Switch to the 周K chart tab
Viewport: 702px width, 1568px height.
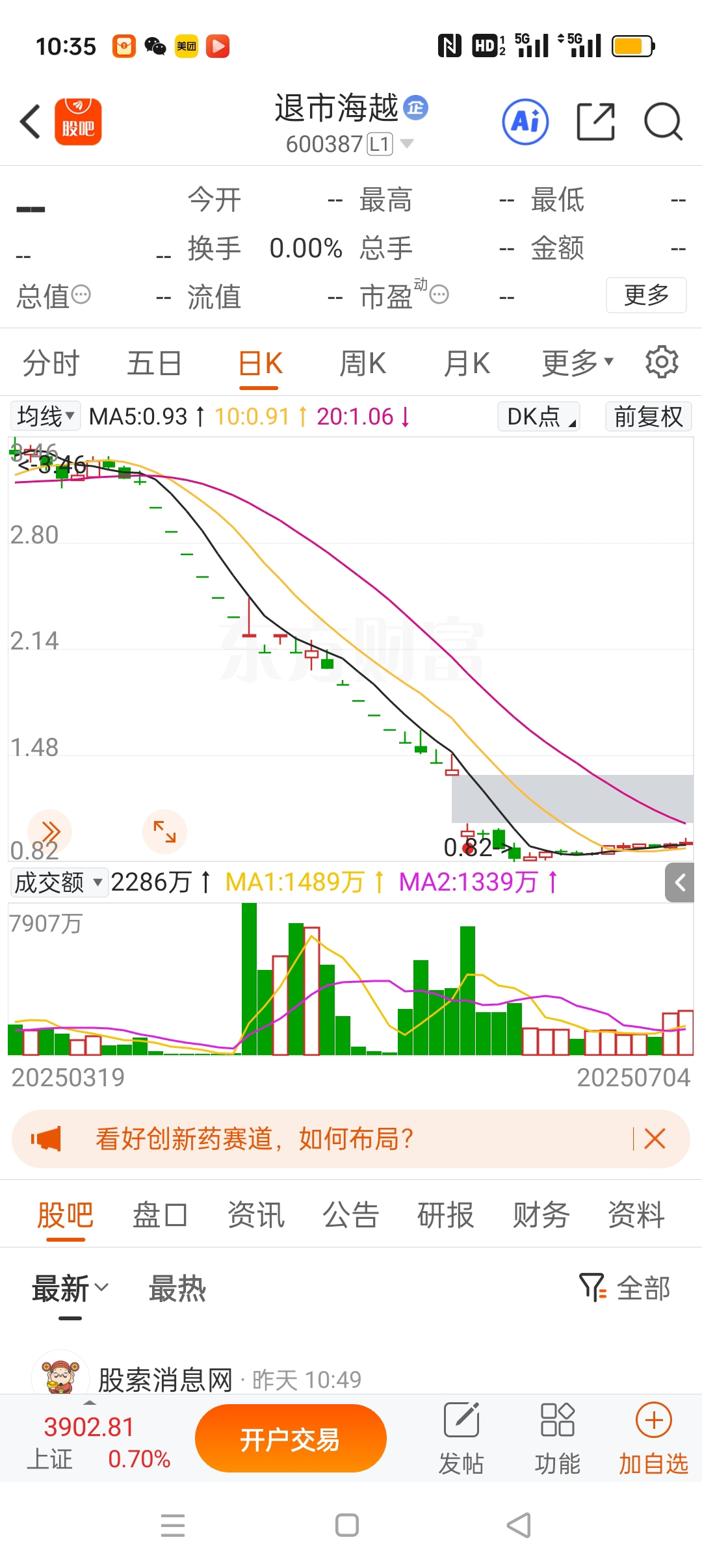point(363,363)
